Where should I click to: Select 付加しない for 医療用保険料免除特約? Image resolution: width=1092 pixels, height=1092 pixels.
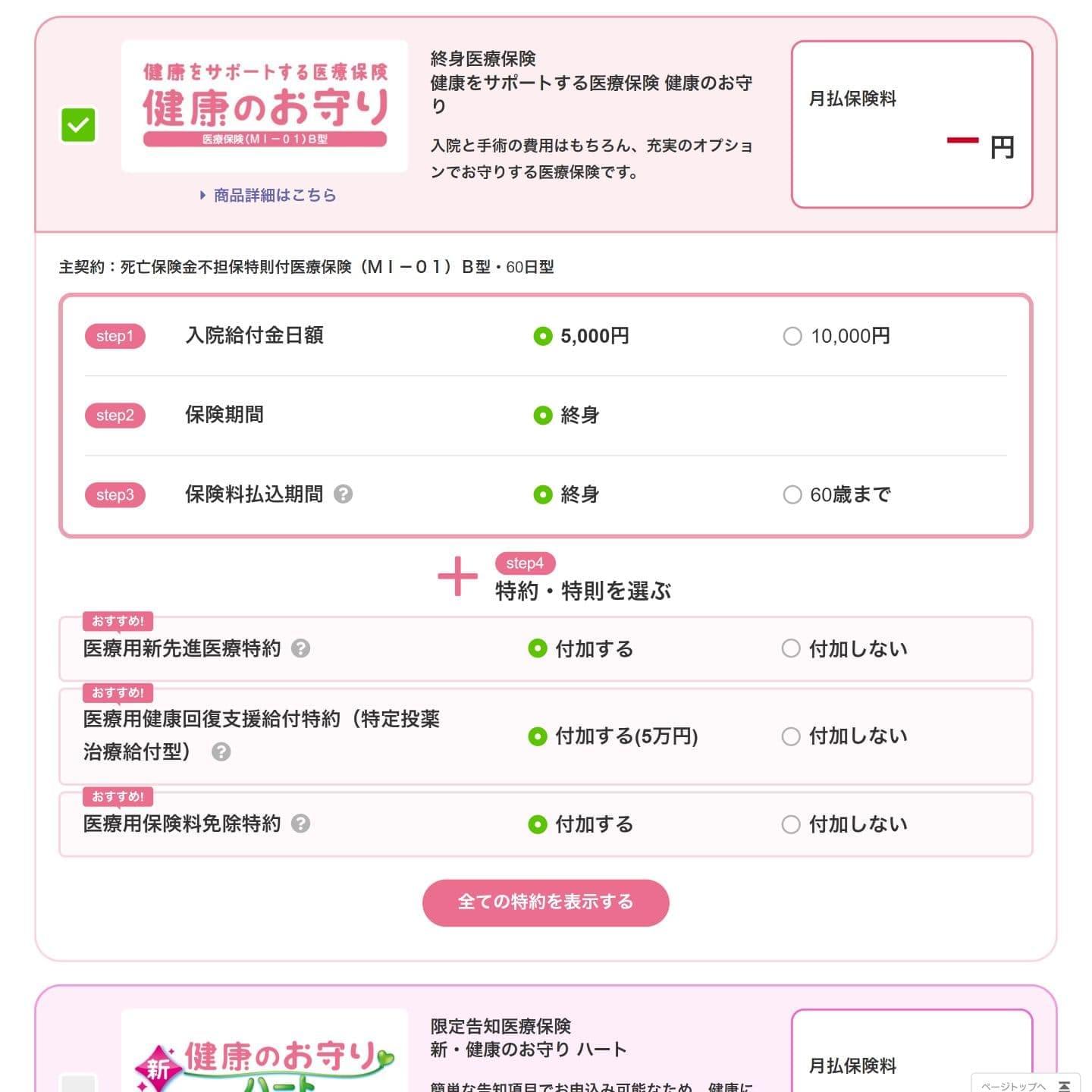tap(791, 824)
